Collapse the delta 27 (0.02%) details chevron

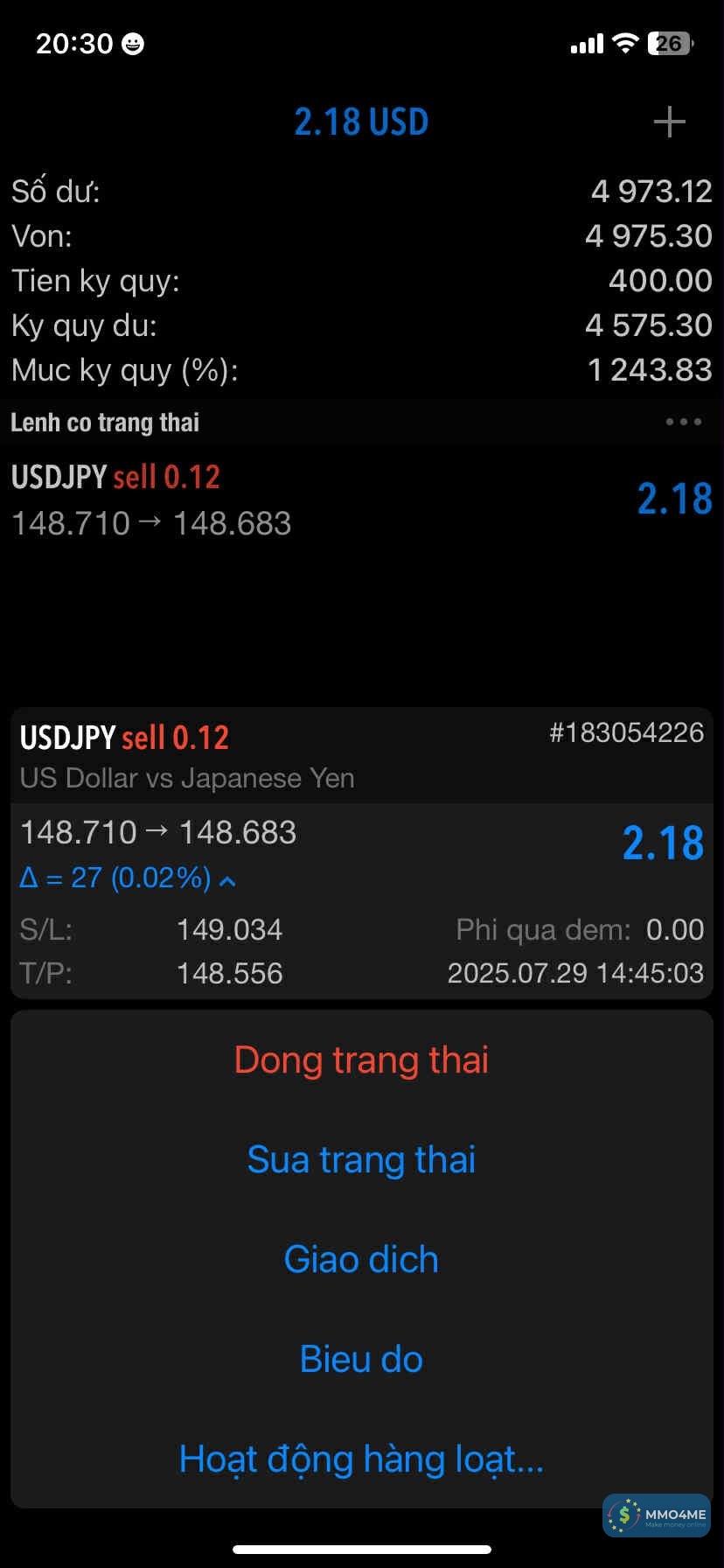227,879
